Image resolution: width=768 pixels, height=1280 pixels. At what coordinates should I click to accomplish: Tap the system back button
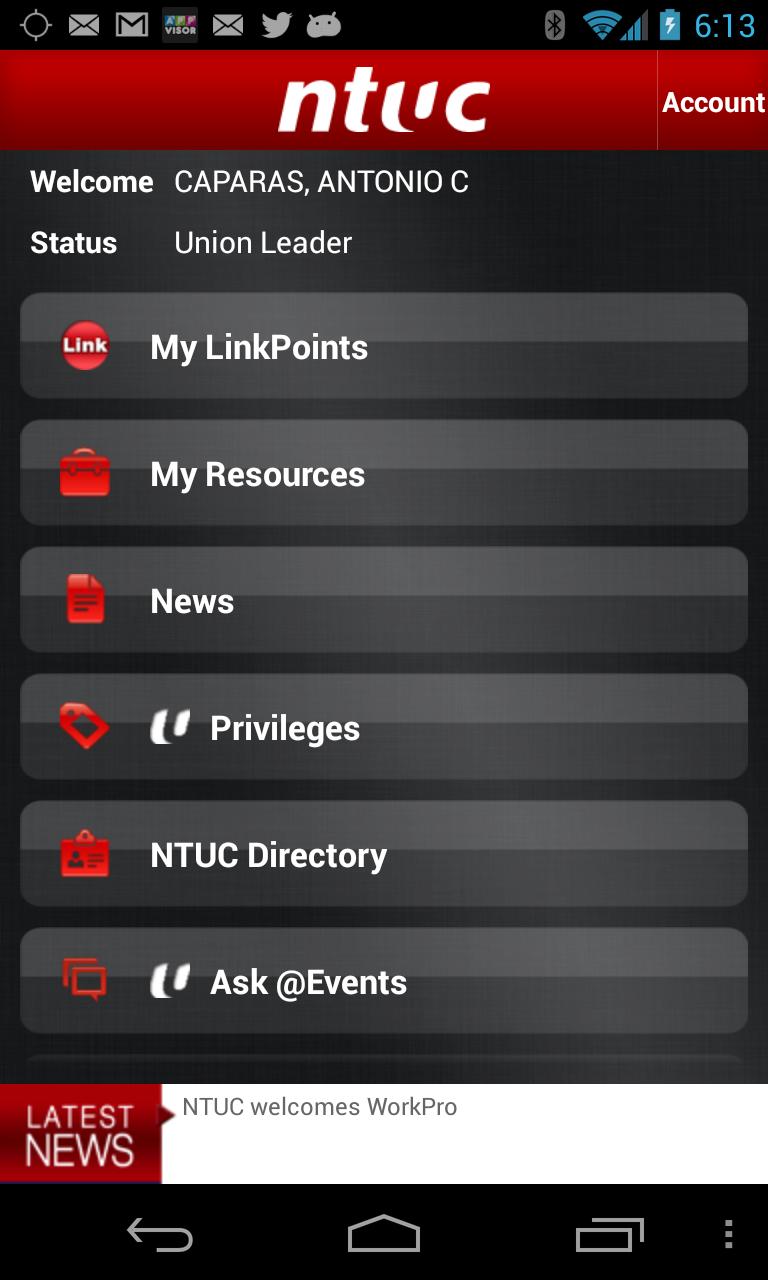point(159,1234)
